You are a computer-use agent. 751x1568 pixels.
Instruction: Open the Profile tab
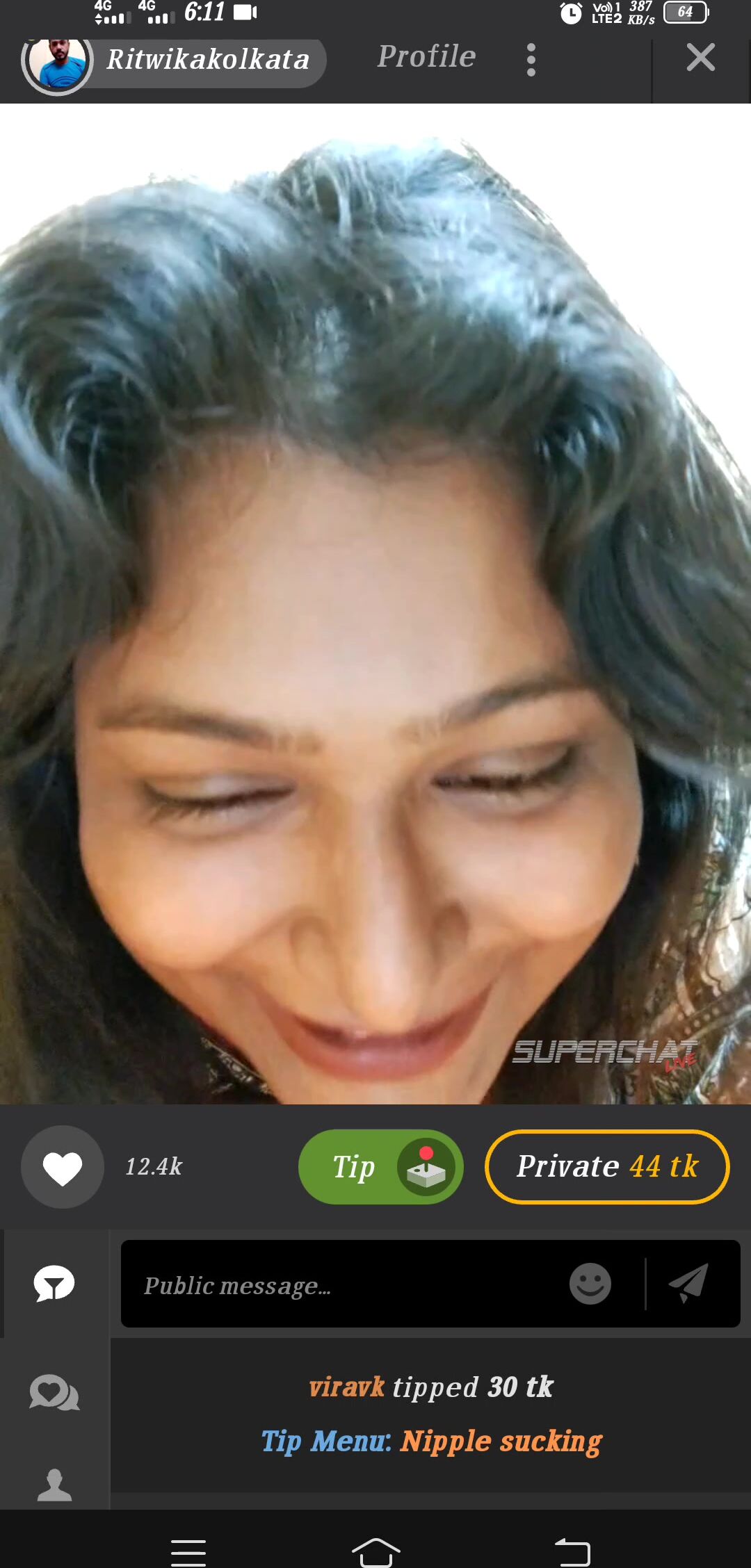click(x=426, y=57)
